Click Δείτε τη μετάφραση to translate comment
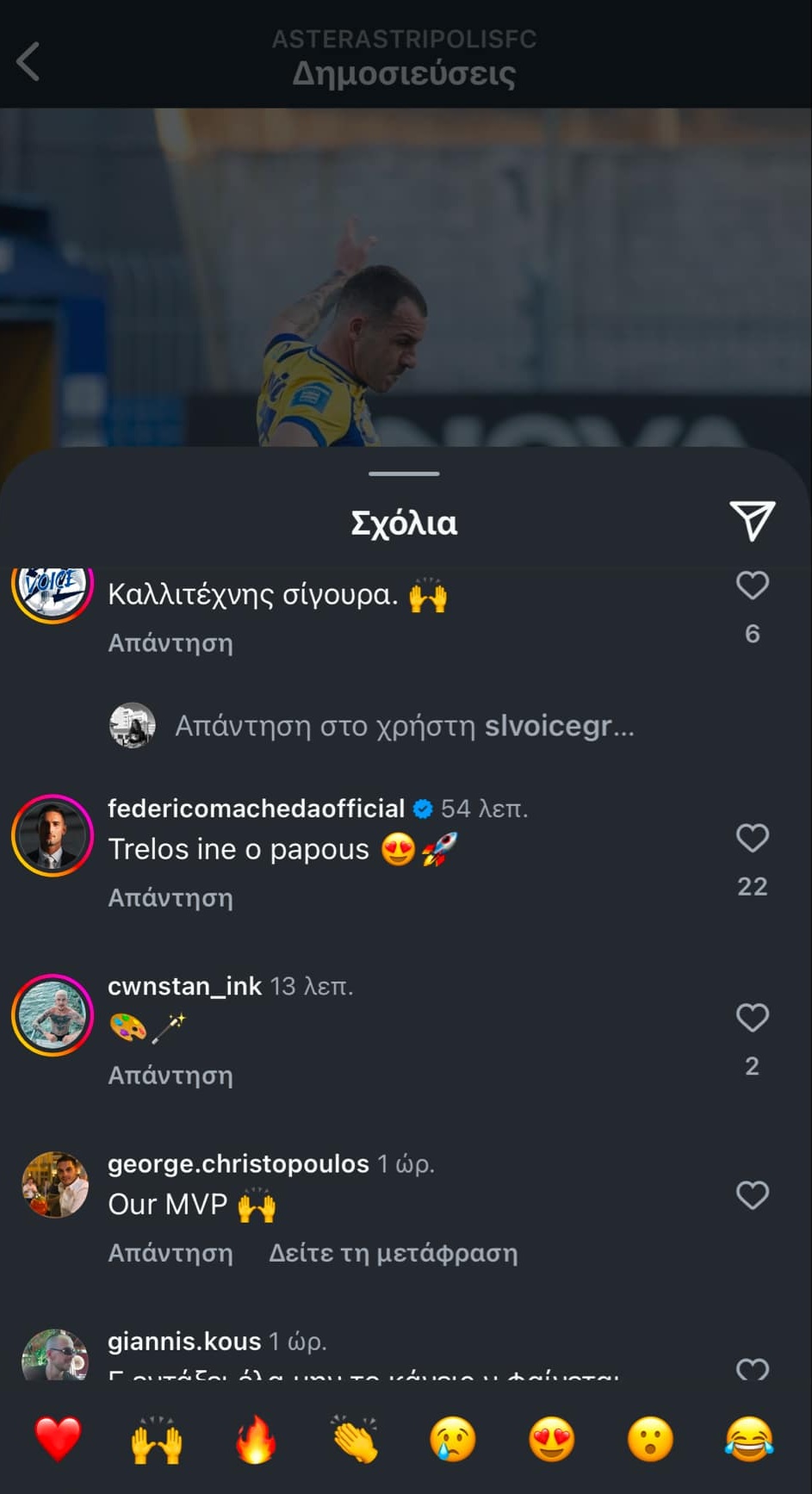 point(392,1253)
